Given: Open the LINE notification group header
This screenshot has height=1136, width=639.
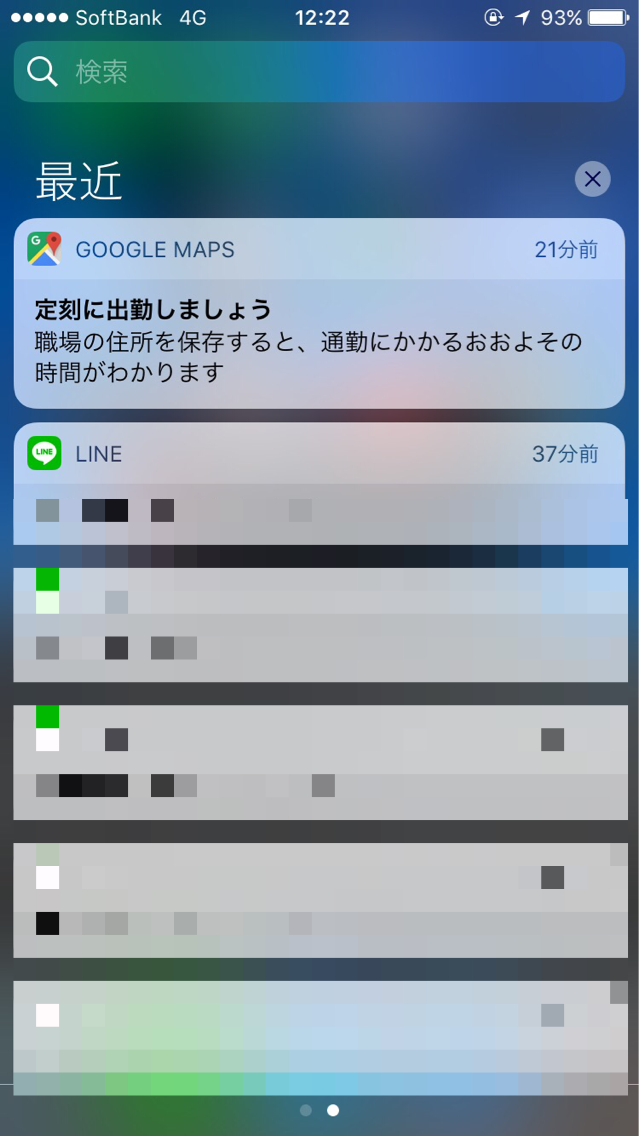Looking at the screenshot, I should point(319,454).
